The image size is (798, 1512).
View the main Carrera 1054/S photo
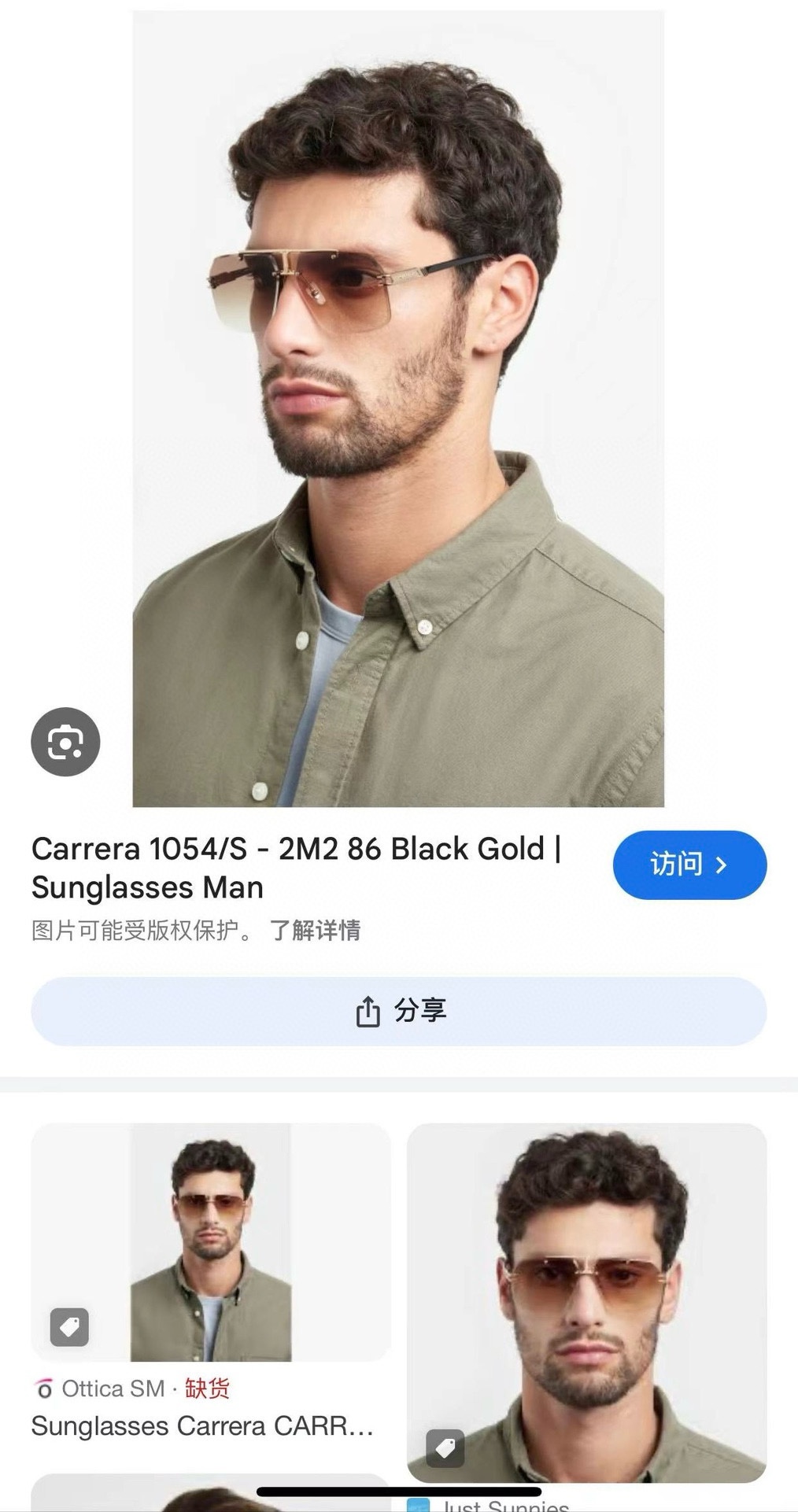(398, 409)
